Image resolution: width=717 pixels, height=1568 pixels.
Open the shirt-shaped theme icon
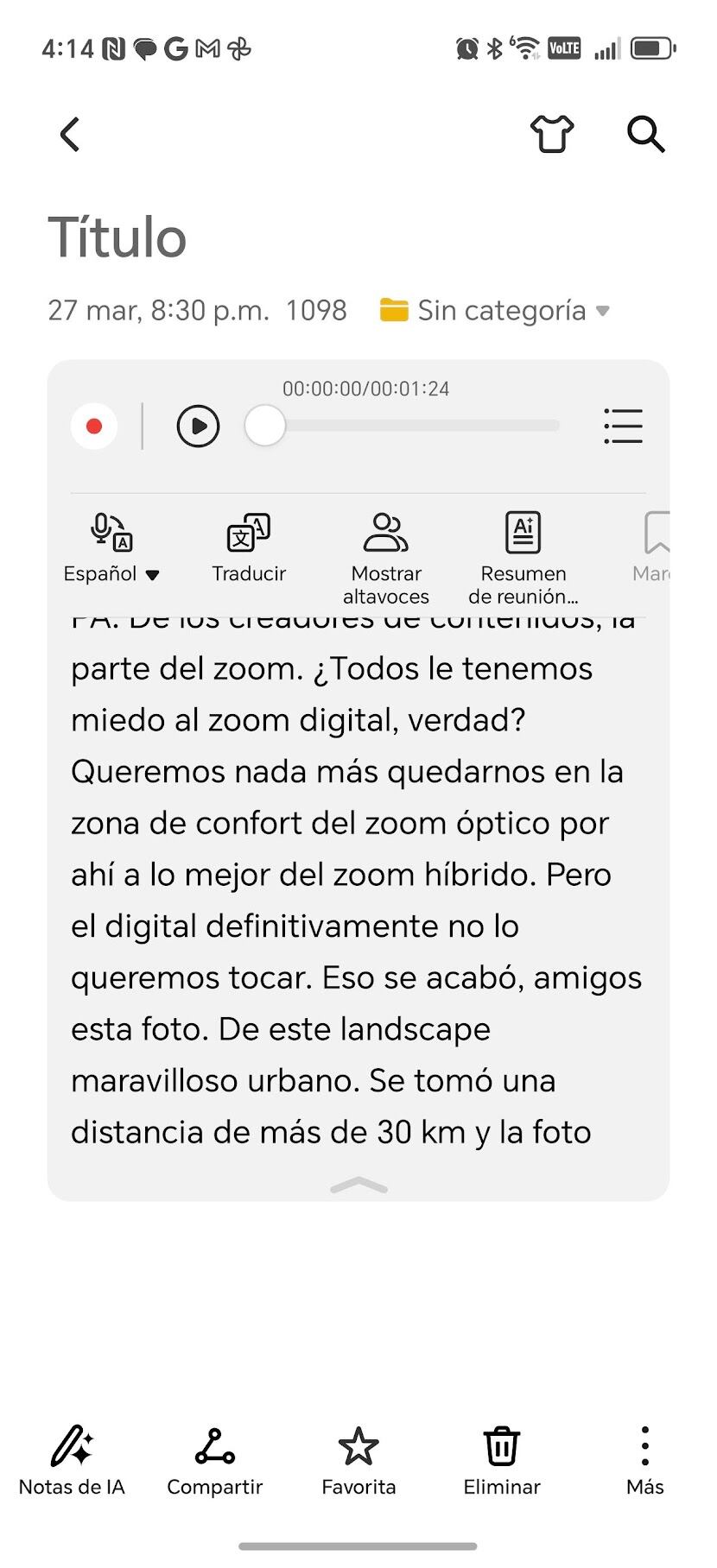point(551,134)
